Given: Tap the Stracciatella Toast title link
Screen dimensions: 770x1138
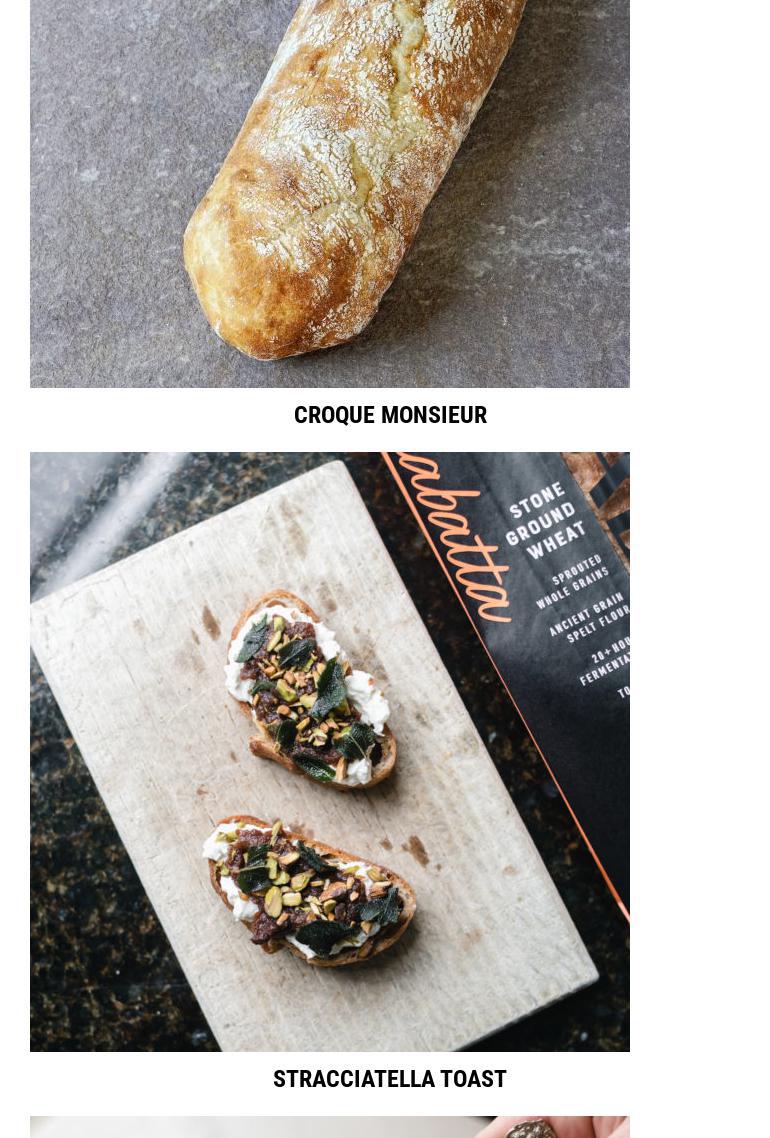Looking at the screenshot, I should pos(390,1079).
